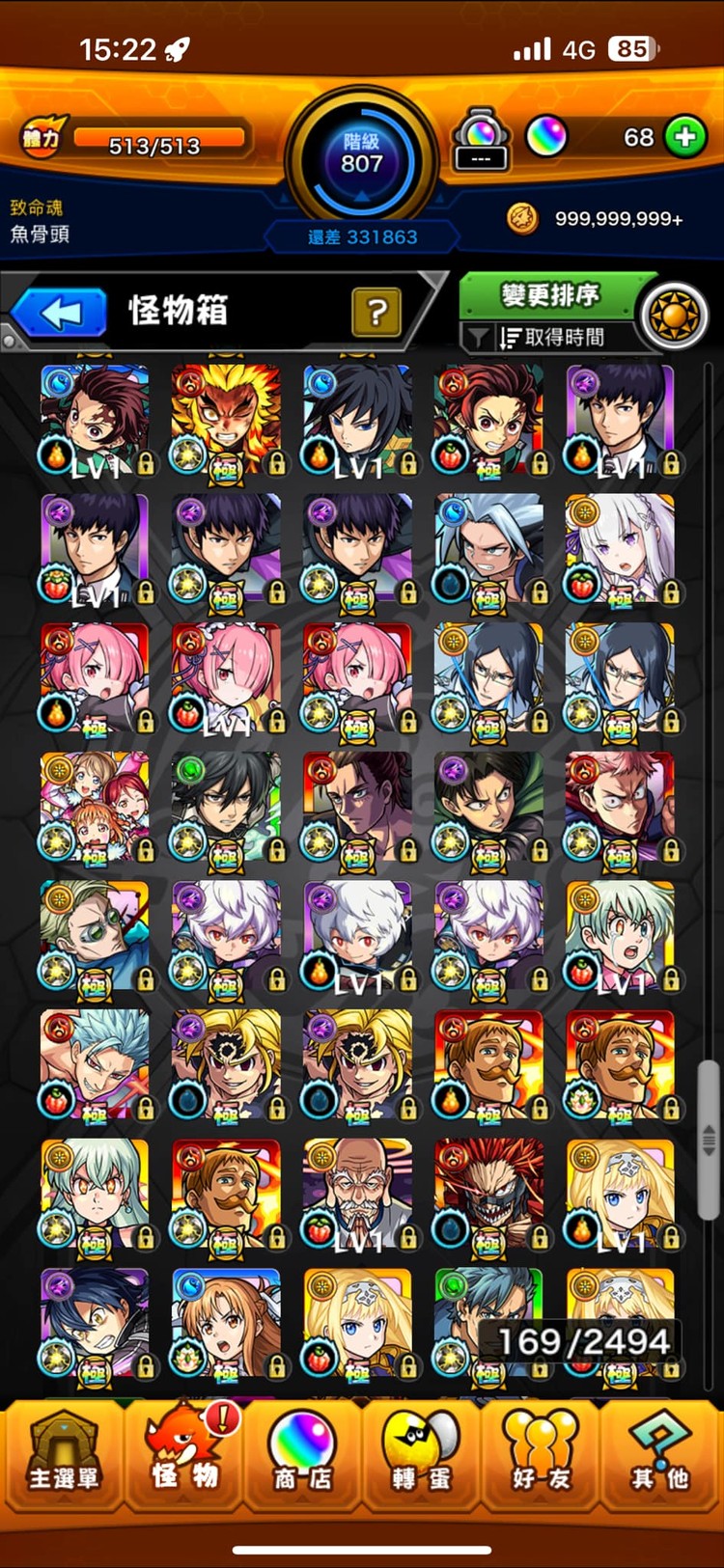
Task: Switch to the 主選單 tab
Action: point(63,1457)
